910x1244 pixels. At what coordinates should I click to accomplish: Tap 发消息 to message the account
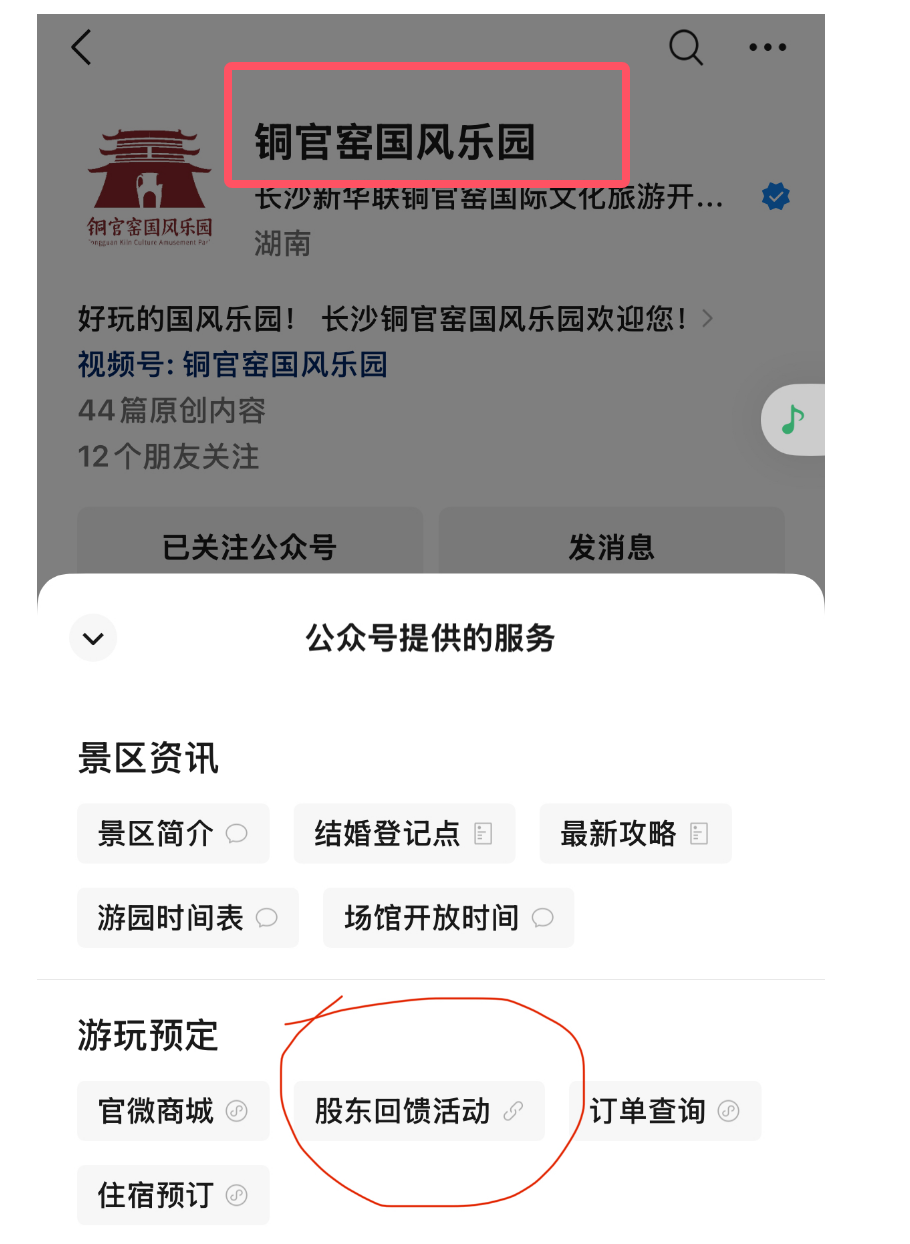click(x=611, y=547)
